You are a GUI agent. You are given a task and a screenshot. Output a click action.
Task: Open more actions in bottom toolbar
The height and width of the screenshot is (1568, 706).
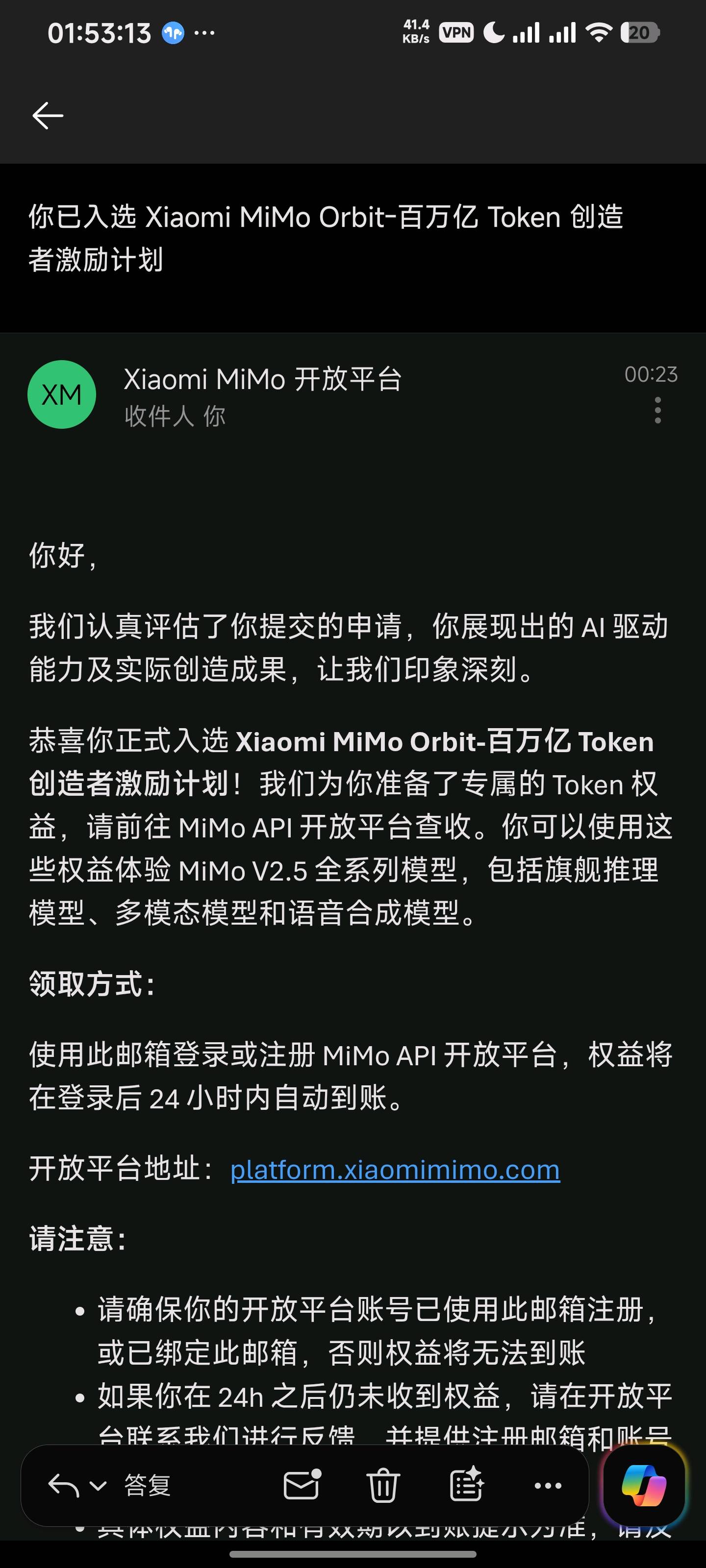pos(548,1486)
